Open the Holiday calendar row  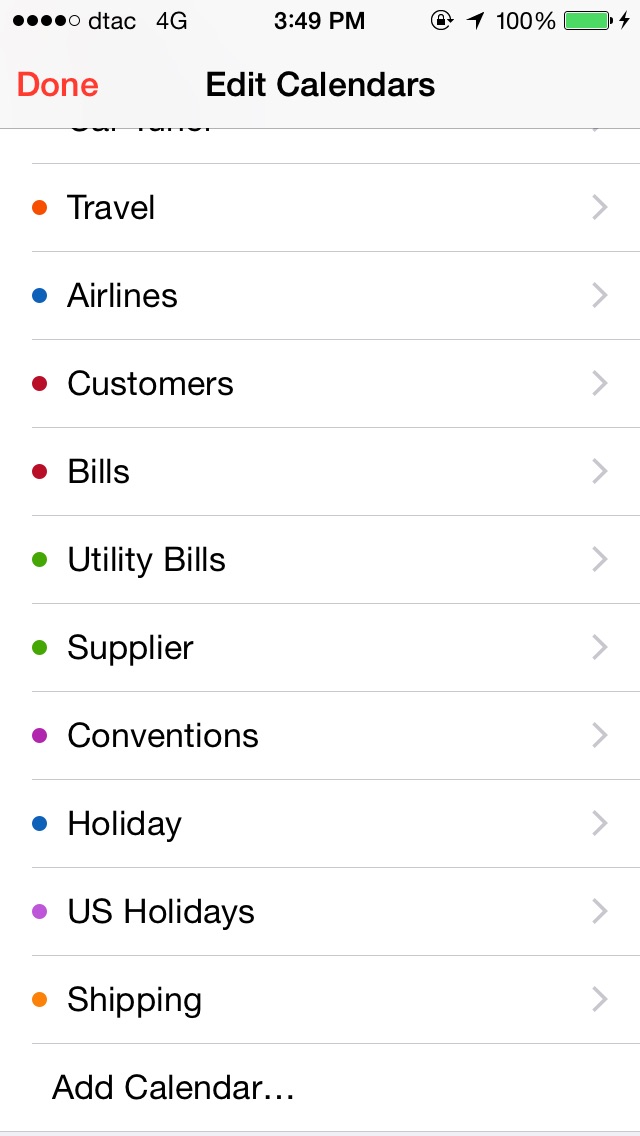coord(320,824)
